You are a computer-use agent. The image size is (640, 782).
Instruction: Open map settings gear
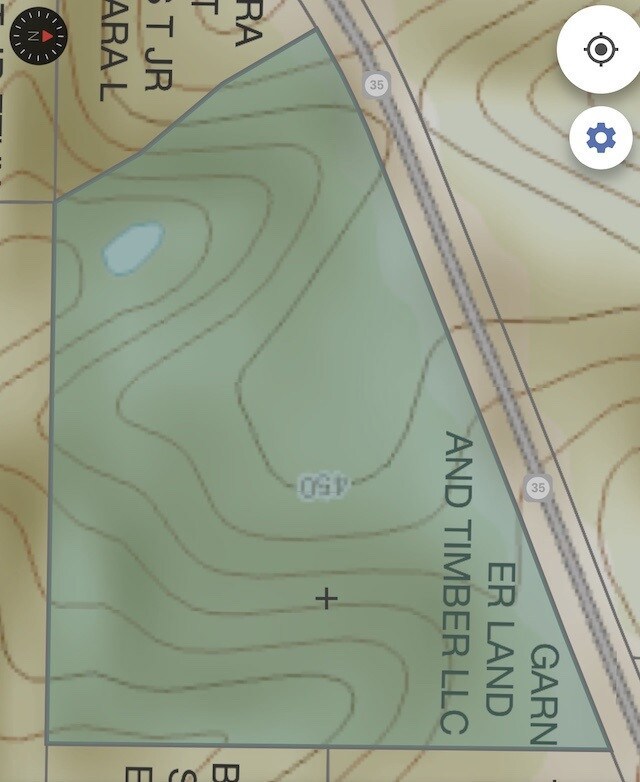600,138
